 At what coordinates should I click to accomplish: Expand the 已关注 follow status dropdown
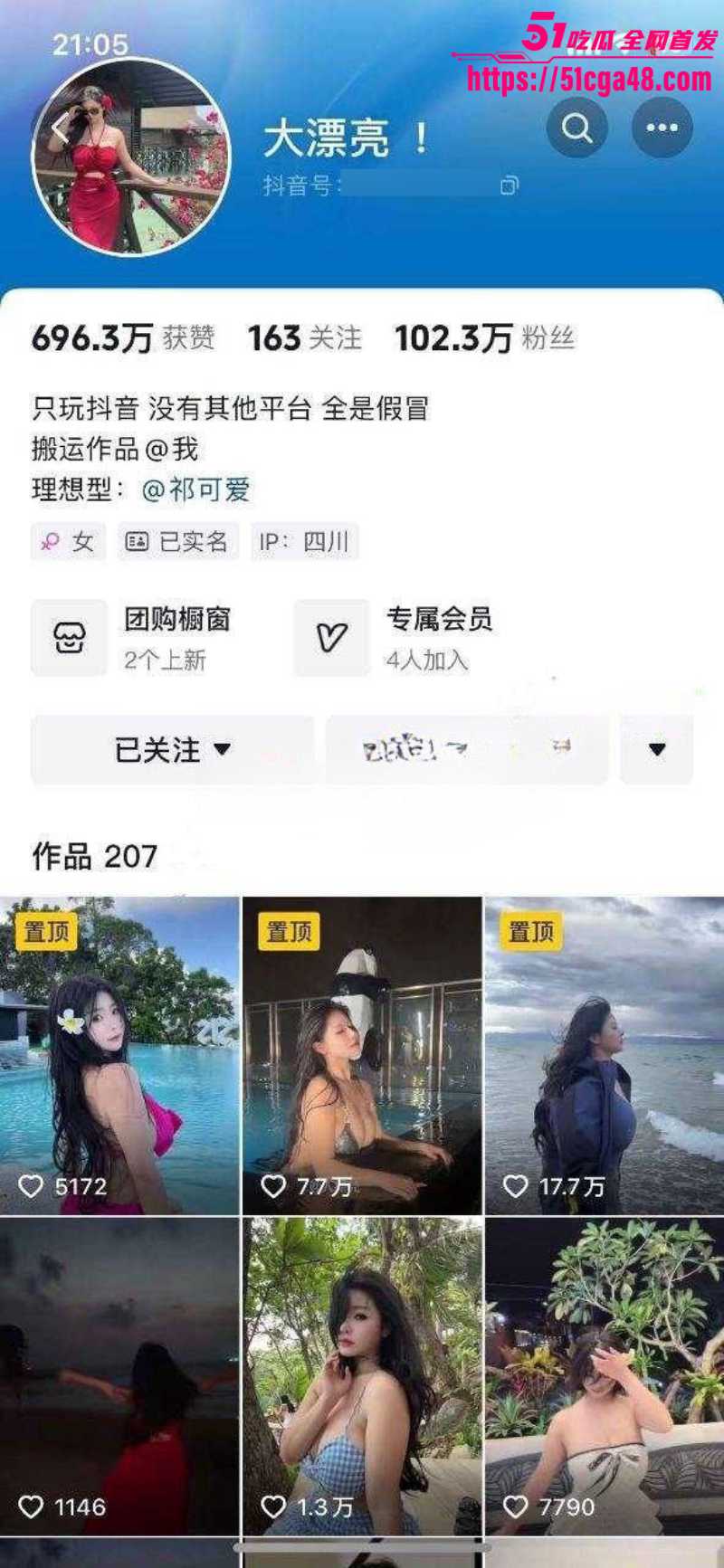pyautogui.click(x=172, y=749)
